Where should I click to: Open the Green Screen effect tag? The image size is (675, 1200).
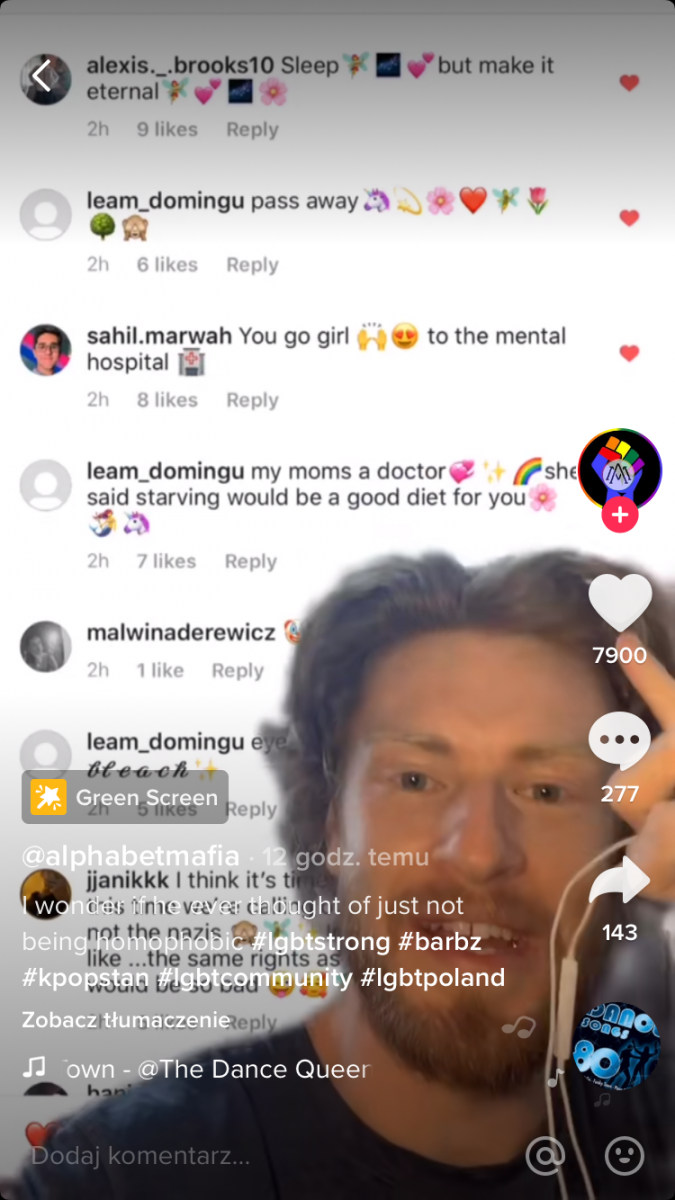pyautogui.click(x=126, y=797)
